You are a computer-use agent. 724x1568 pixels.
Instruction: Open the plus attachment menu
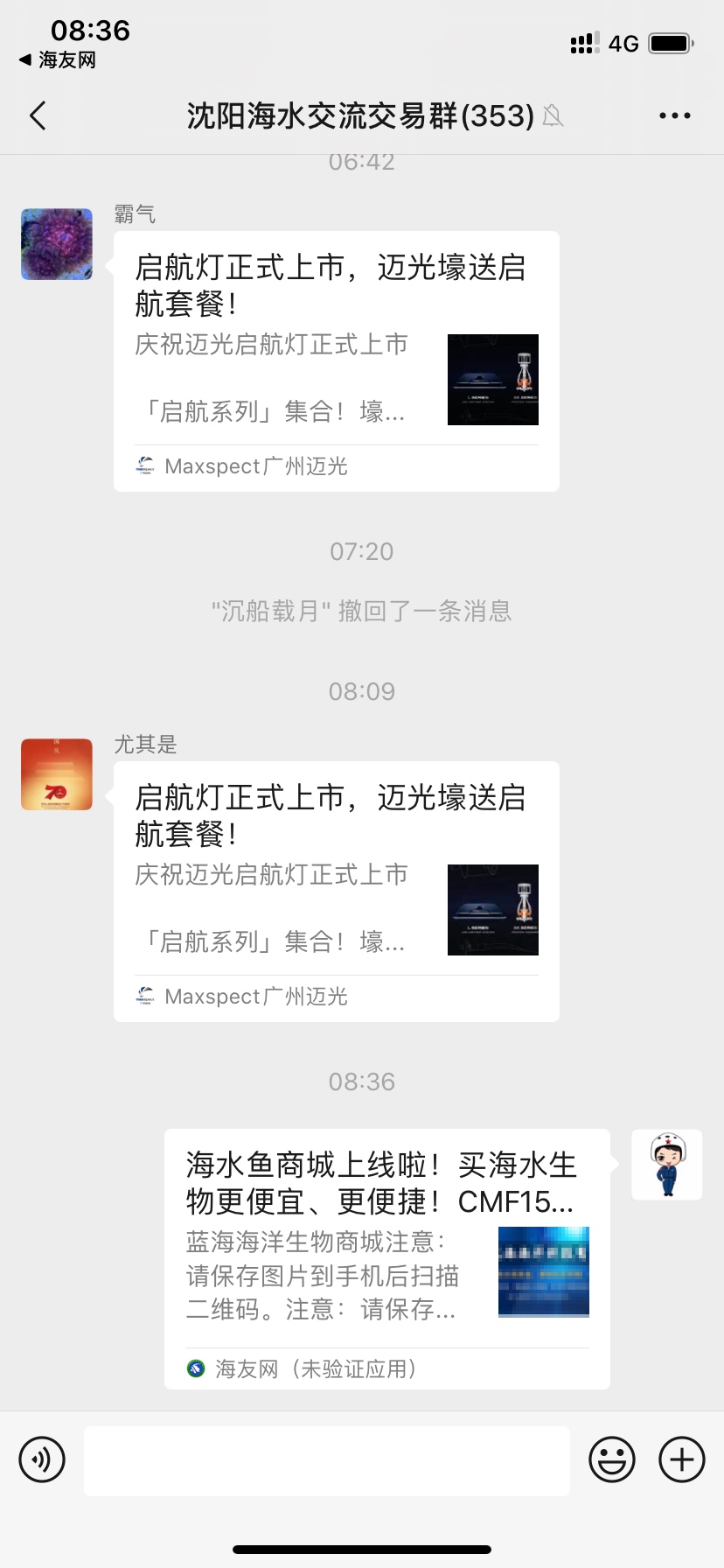point(681,1459)
